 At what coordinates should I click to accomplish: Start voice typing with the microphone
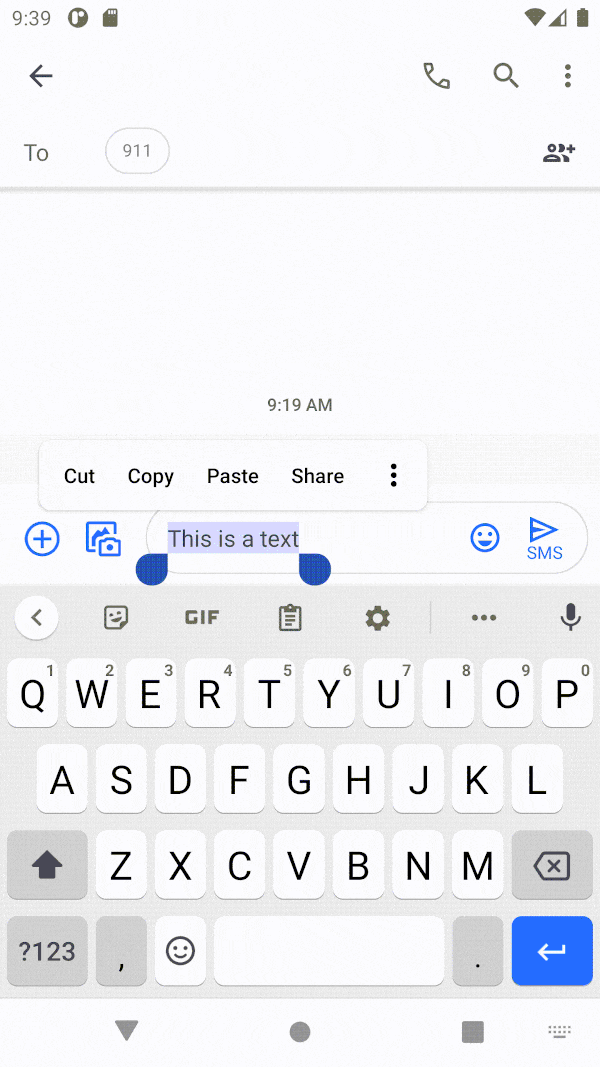point(570,617)
